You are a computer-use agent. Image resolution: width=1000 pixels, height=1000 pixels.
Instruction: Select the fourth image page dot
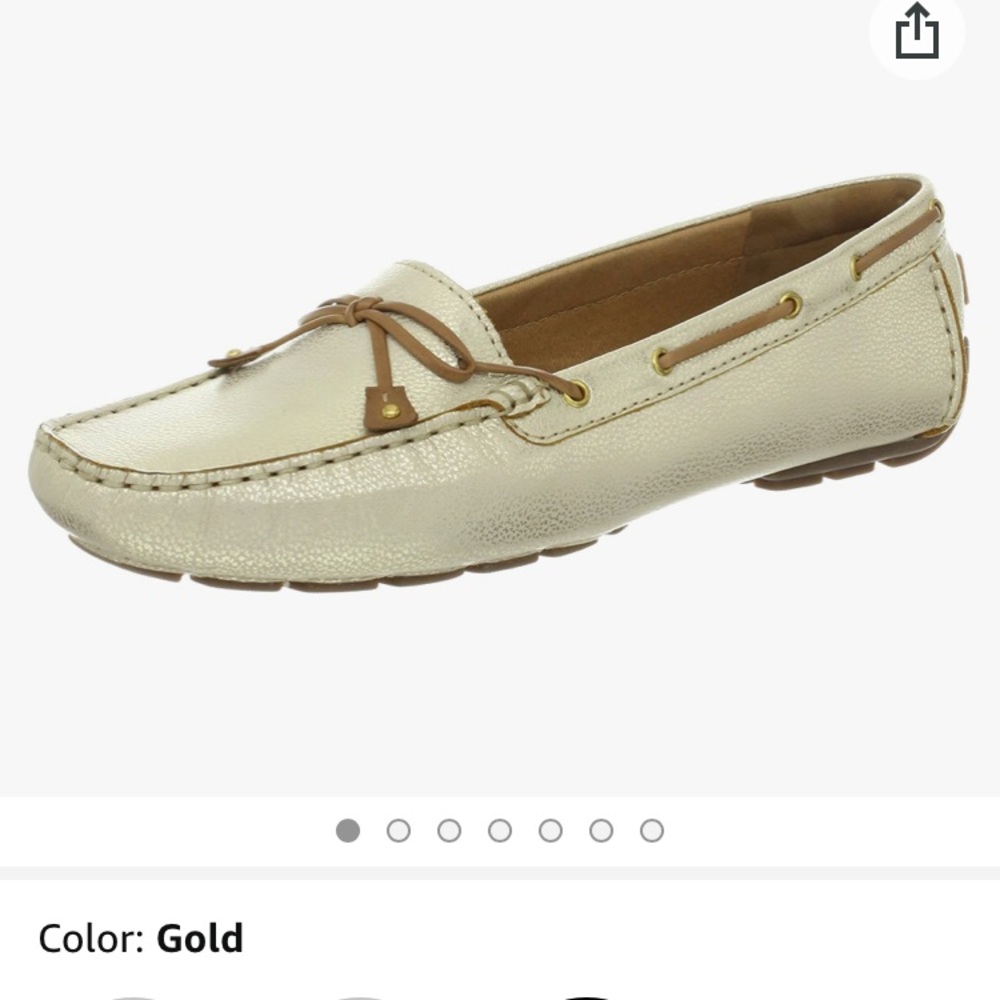[x=500, y=831]
